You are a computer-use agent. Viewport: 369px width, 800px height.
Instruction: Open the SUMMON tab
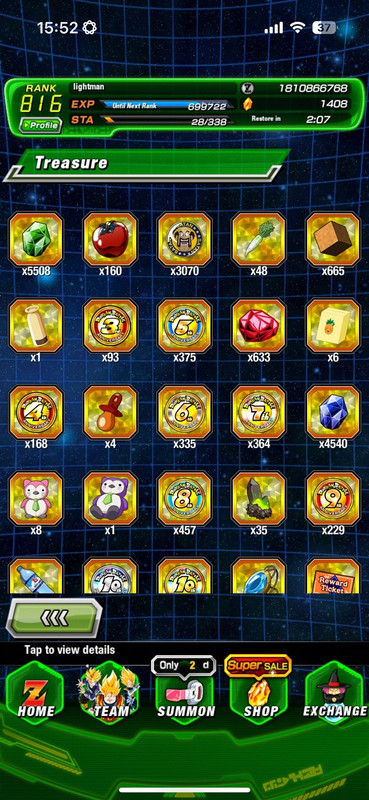185,694
